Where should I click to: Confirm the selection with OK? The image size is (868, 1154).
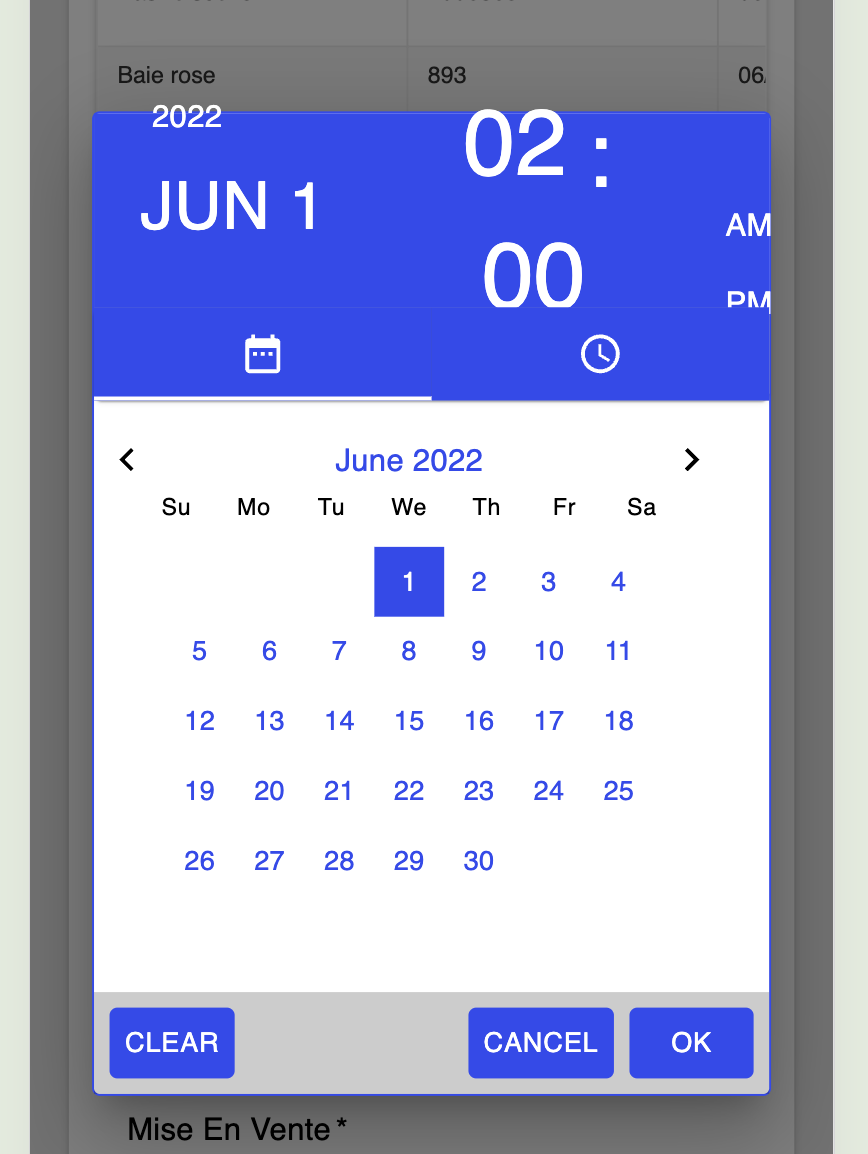click(691, 1042)
